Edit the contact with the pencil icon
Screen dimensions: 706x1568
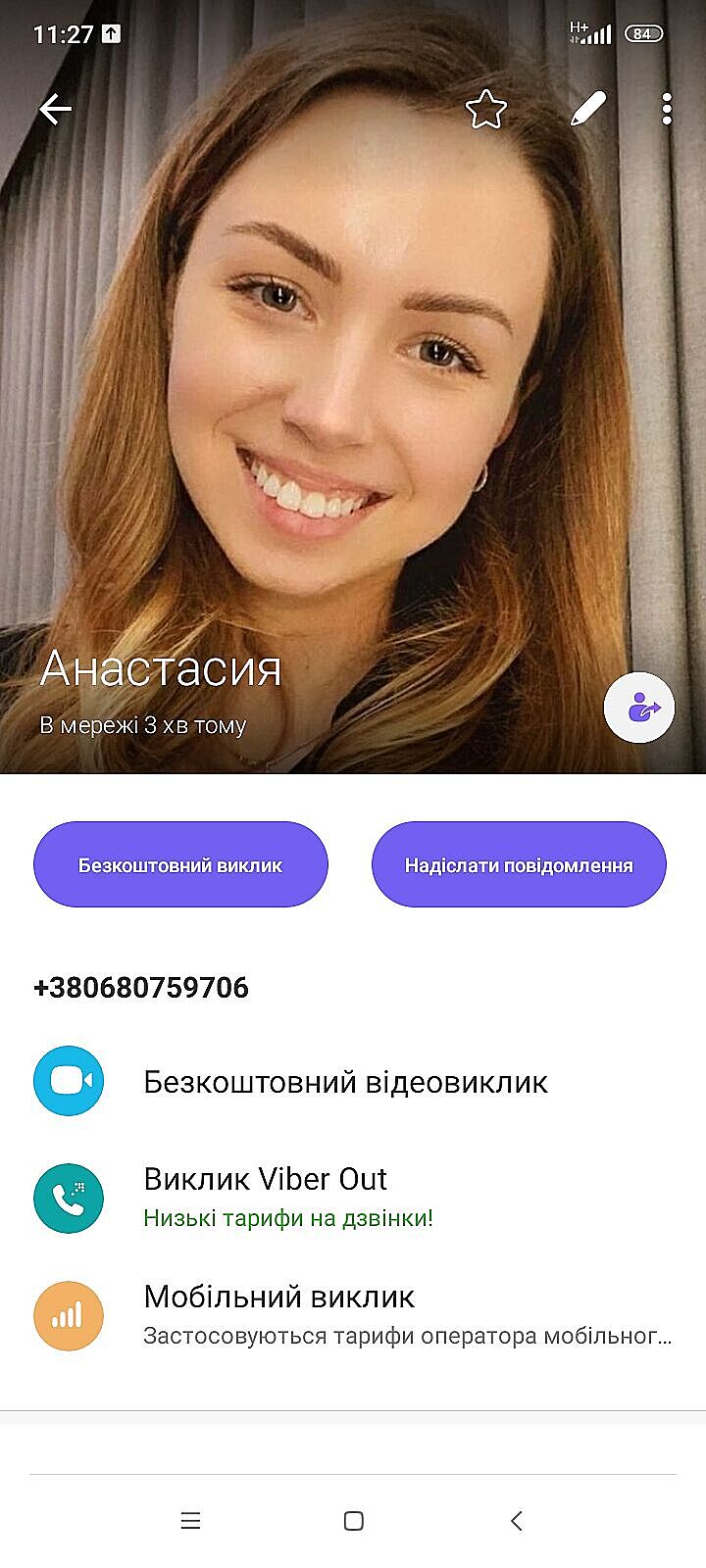click(x=588, y=109)
